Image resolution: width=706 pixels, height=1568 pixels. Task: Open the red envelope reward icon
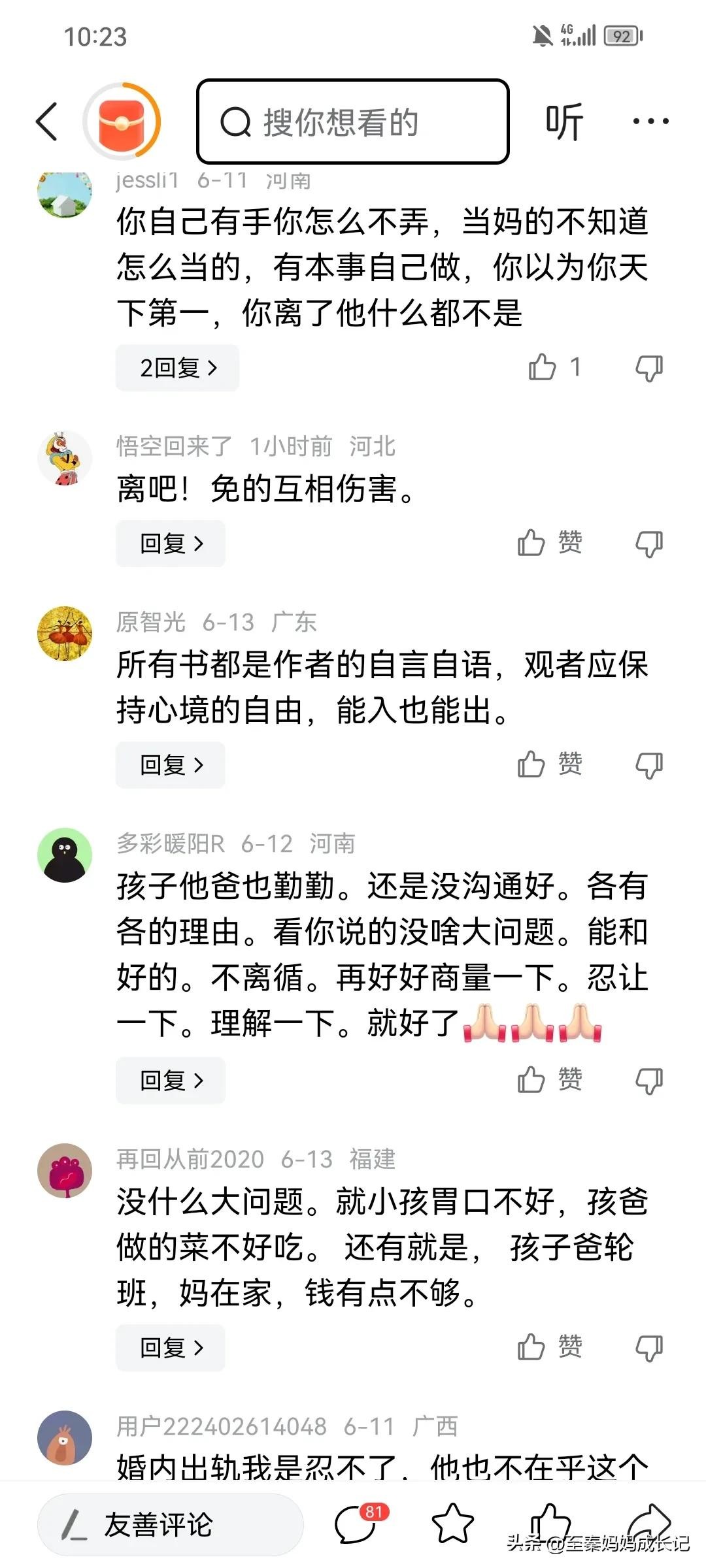click(122, 122)
